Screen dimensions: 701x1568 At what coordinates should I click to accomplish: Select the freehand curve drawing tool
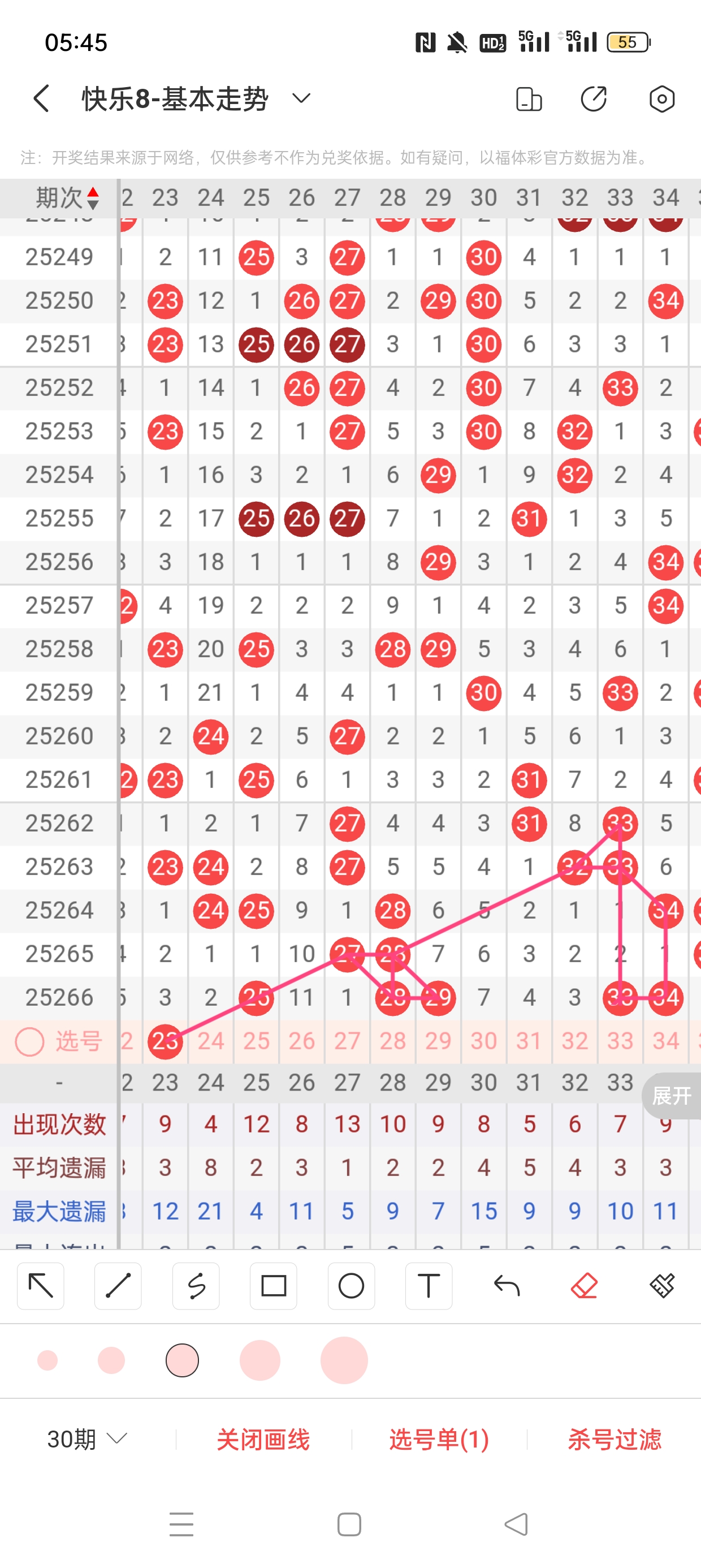pyautogui.click(x=196, y=1286)
